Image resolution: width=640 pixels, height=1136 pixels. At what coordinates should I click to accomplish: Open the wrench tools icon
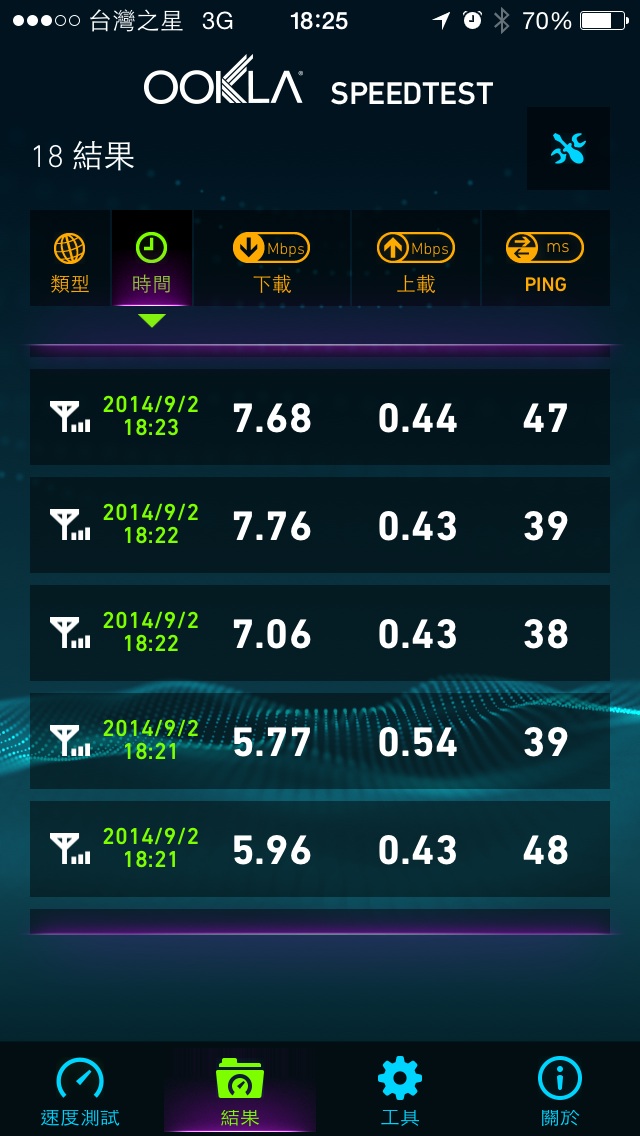pyautogui.click(x=568, y=149)
